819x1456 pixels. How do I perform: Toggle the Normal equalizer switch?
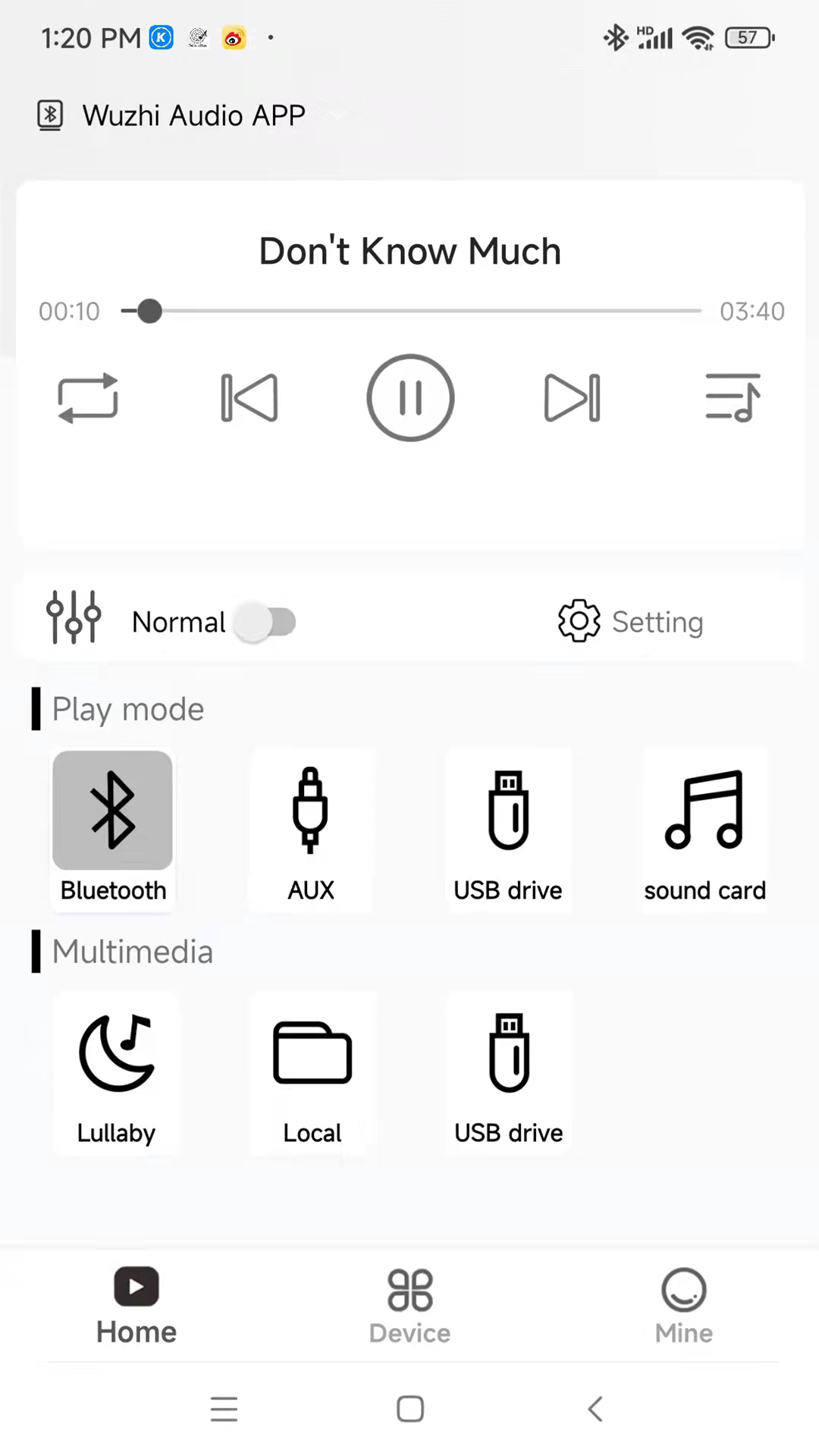pos(265,622)
